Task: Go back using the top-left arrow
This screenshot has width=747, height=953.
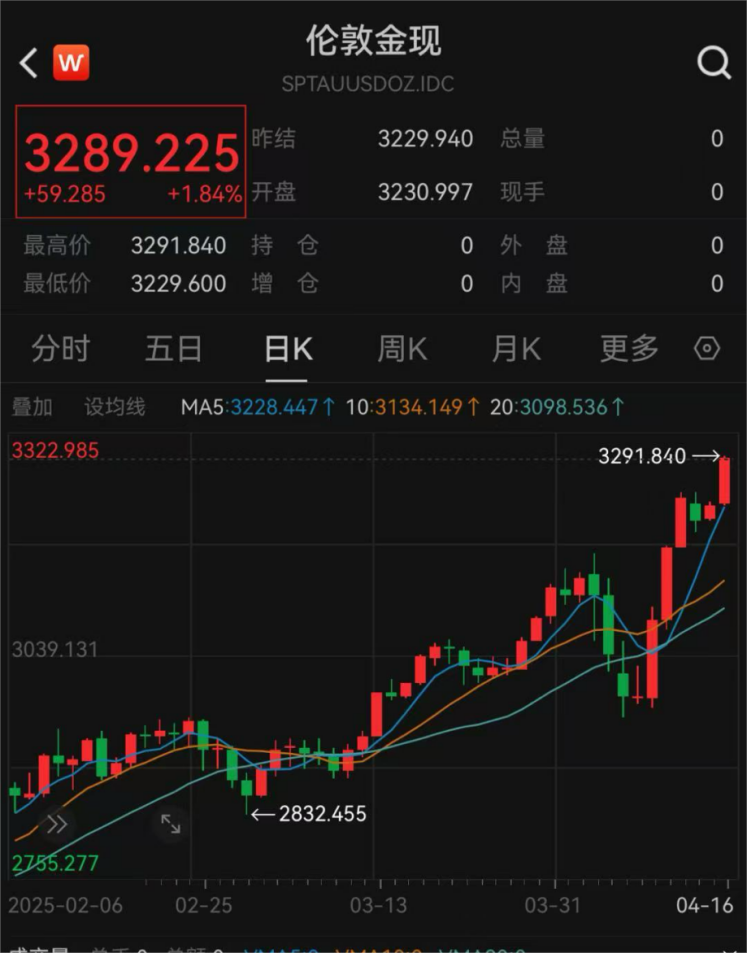Action: coord(29,63)
